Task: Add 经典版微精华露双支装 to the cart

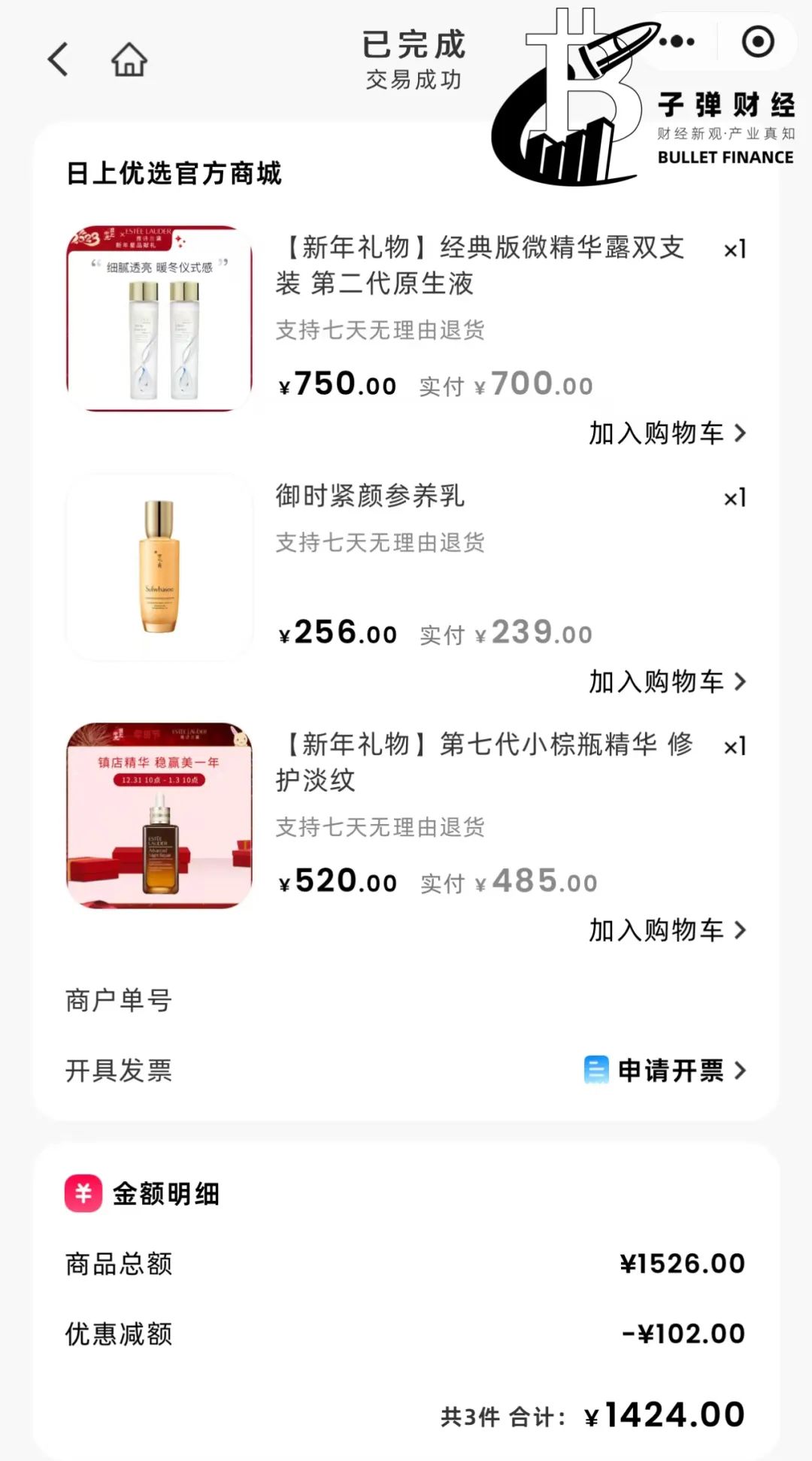Action: (667, 433)
